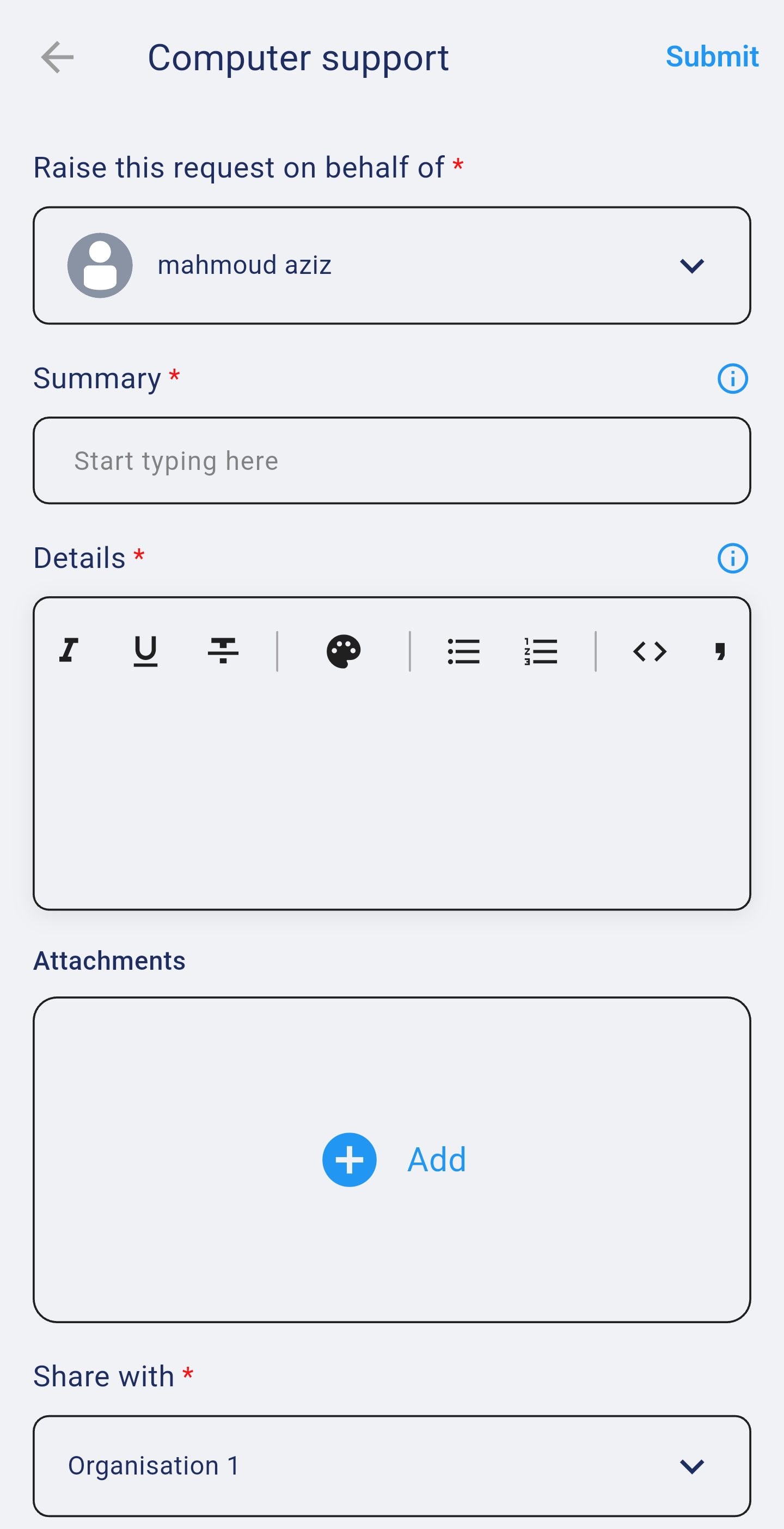Submit the support request

[x=712, y=57]
